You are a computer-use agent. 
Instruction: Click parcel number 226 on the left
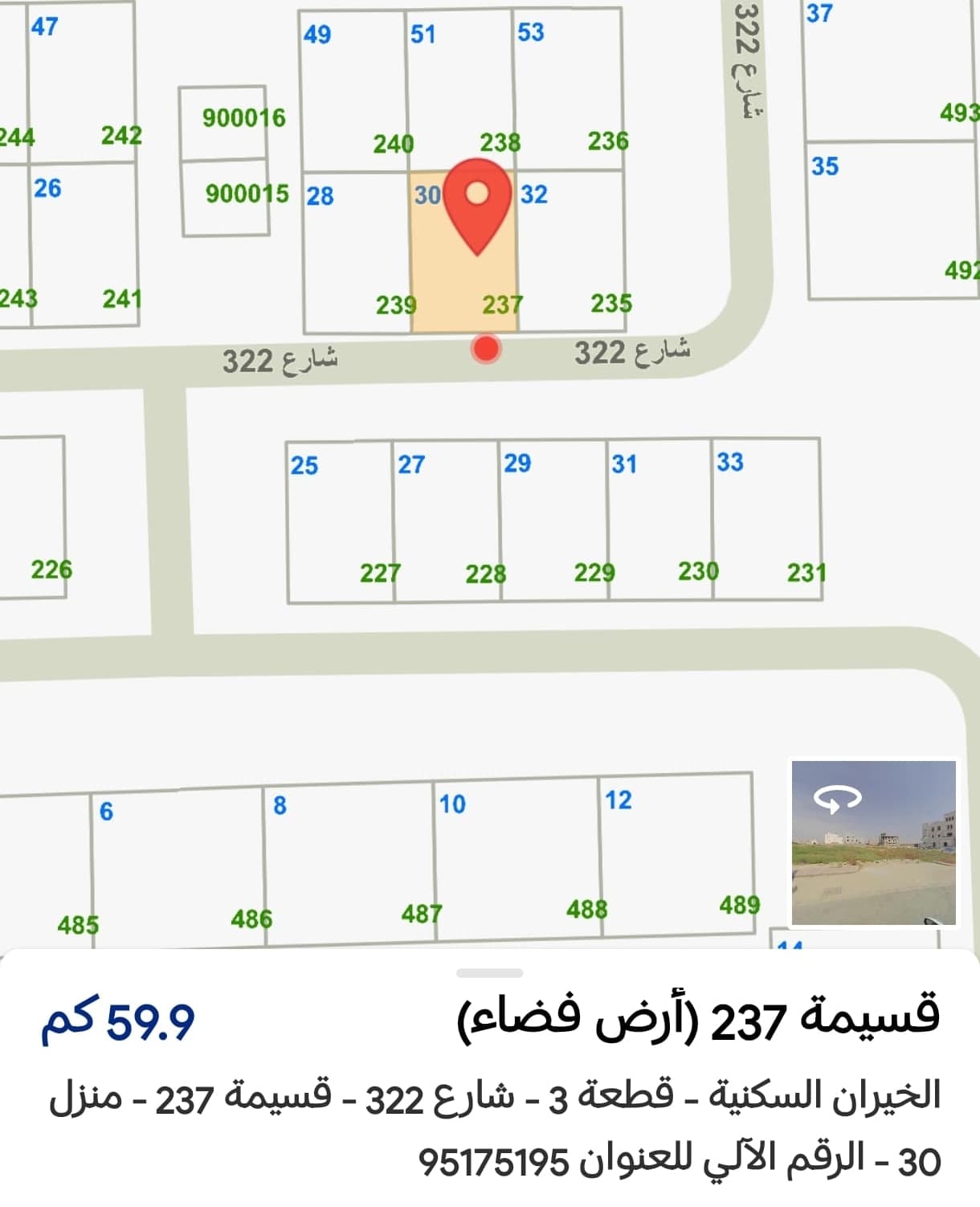(51, 568)
